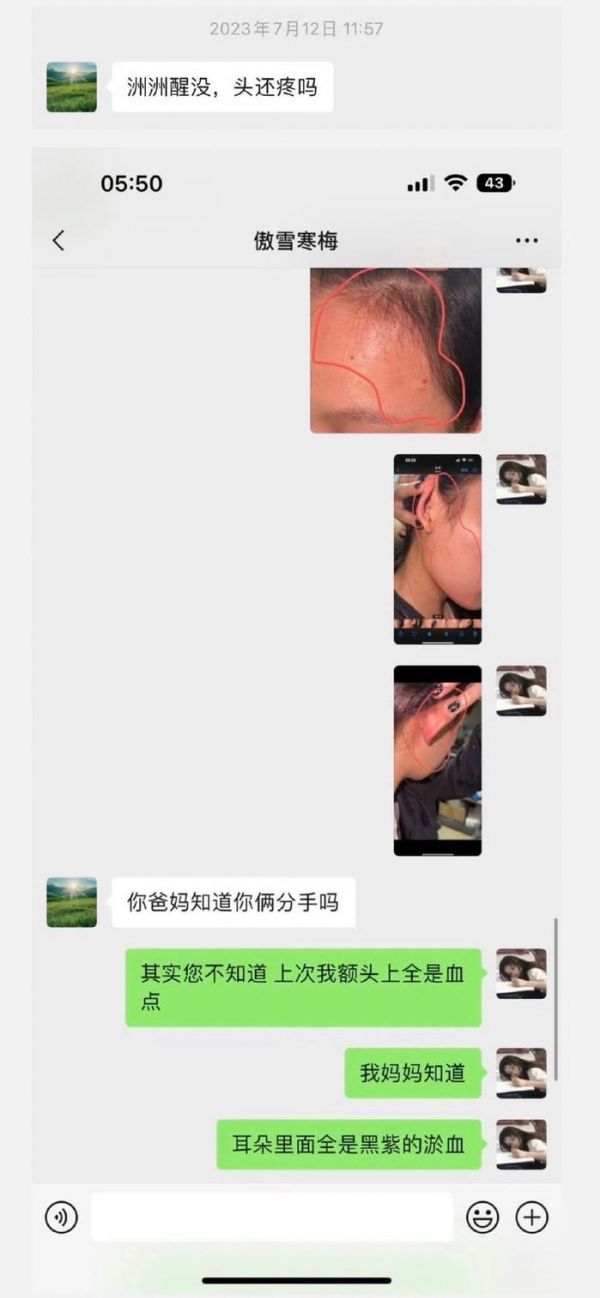Image resolution: width=600 pixels, height=1298 pixels.
Task: Switch to voice message input
Action: (x=61, y=1217)
